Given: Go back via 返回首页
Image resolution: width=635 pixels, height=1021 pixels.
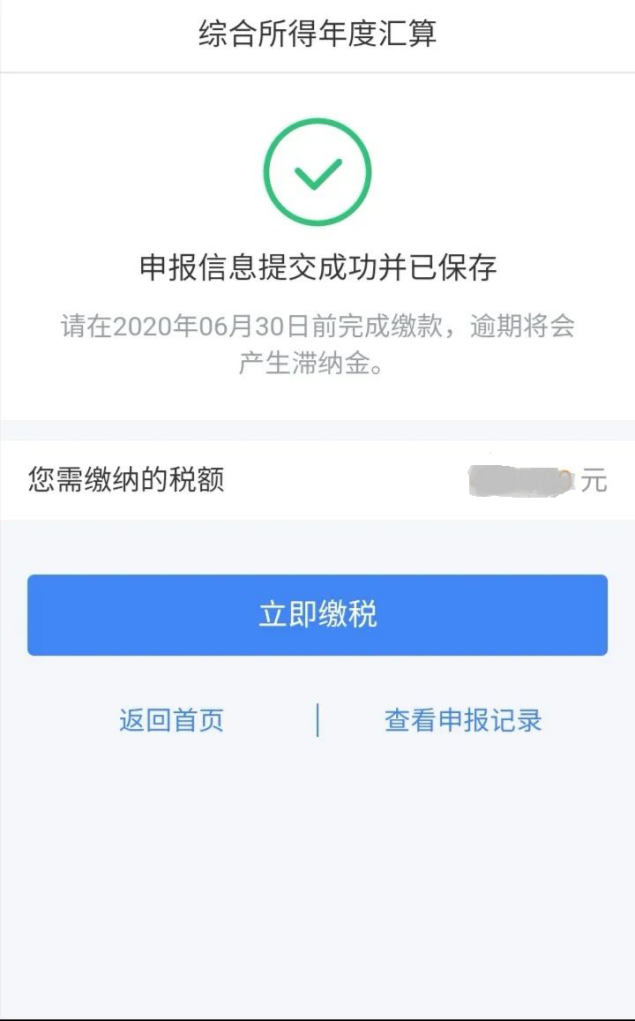Looking at the screenshot, I should (171, 720).
